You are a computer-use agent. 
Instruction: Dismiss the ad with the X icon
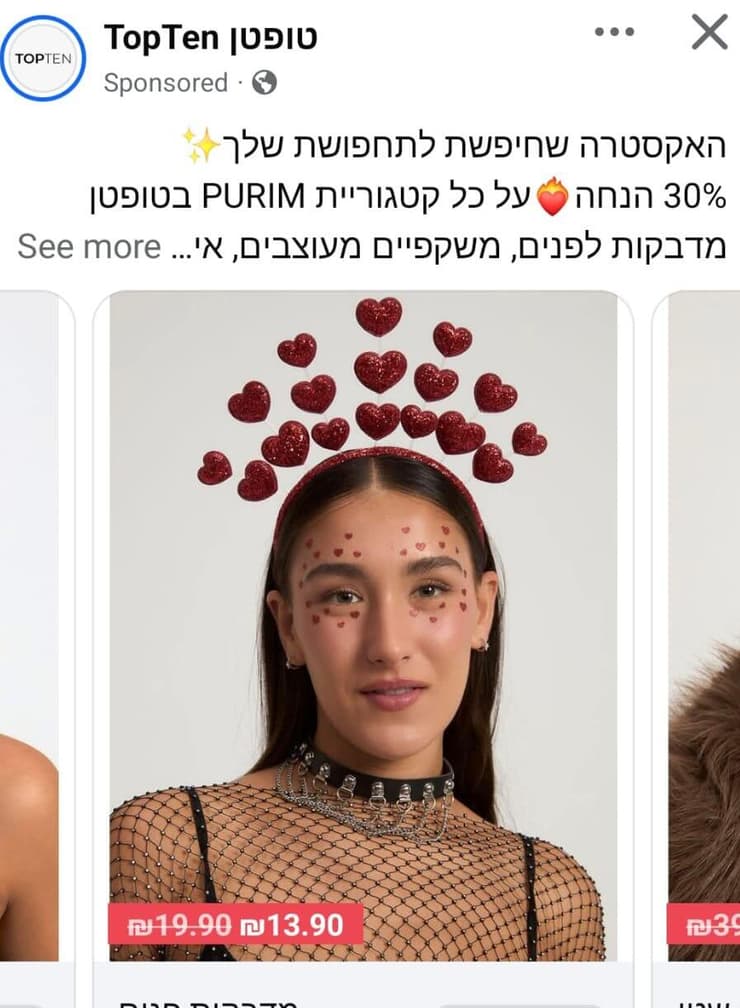(x=710, y=31)
